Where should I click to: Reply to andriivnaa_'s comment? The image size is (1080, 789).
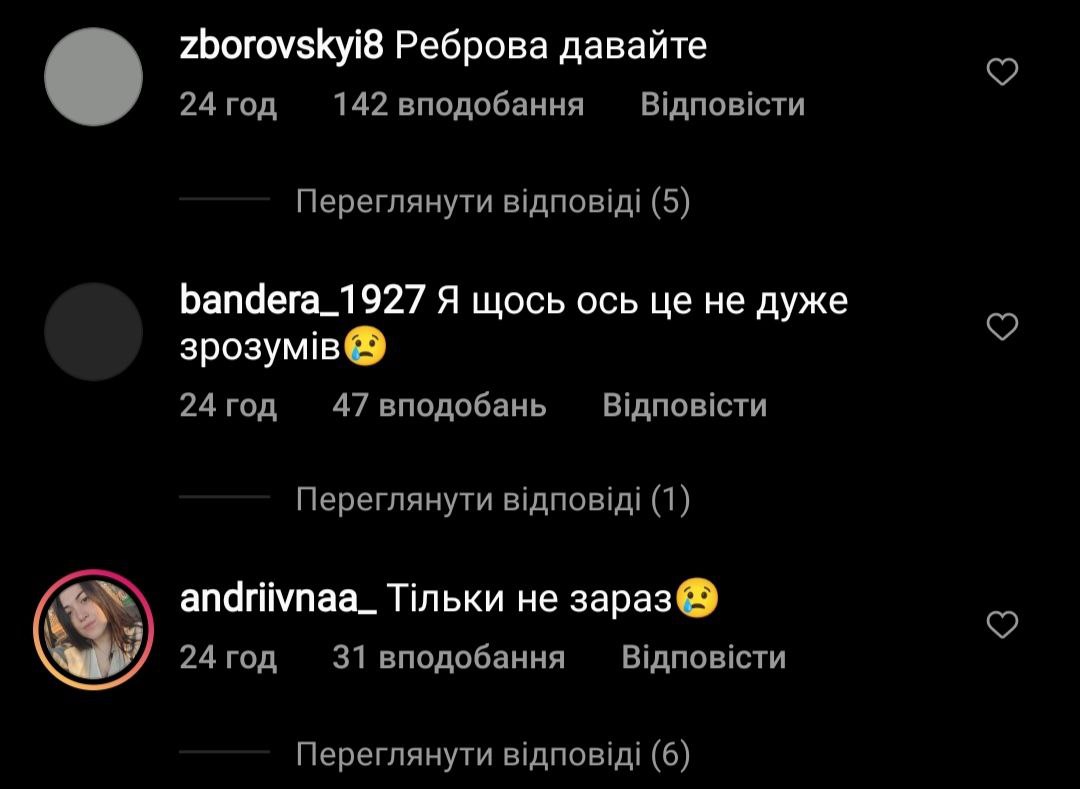tap(703, 657)
